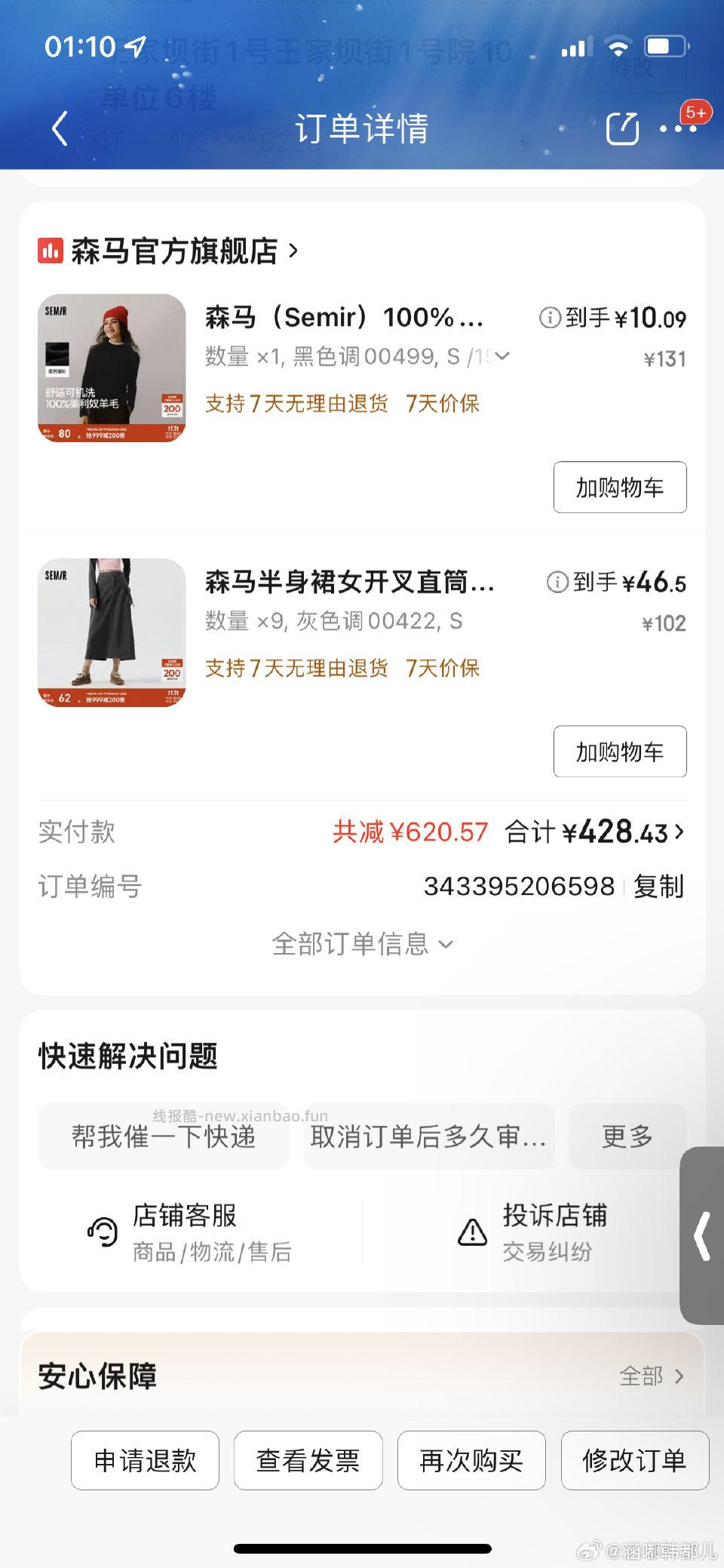This screenshot has height=1568, width=724.
Task: Click the 帮我催一下快递 quick question
Action: pyautogui.click(x=163, y=1137)
